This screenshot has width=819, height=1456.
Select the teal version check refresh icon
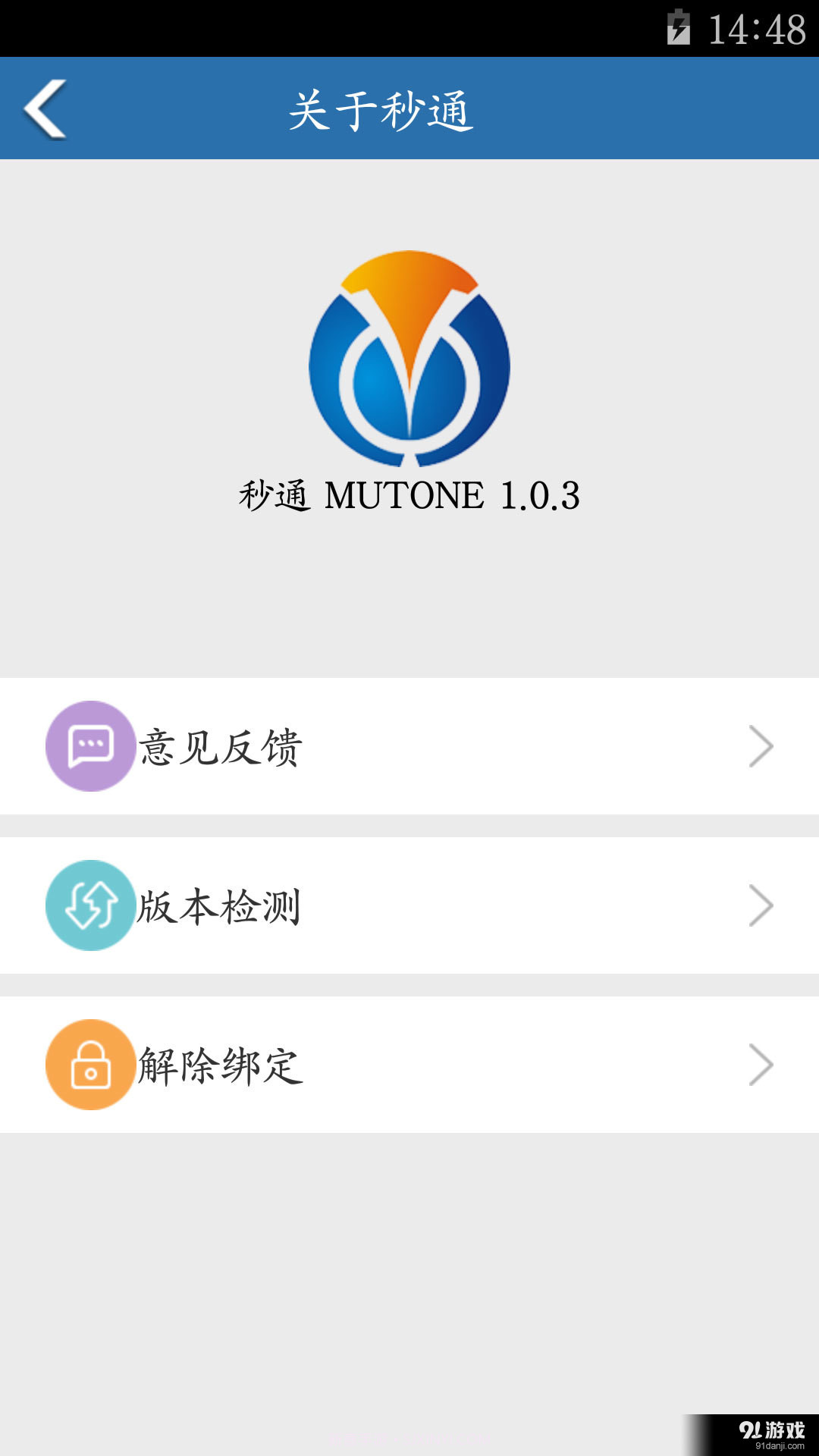(90, 905)
